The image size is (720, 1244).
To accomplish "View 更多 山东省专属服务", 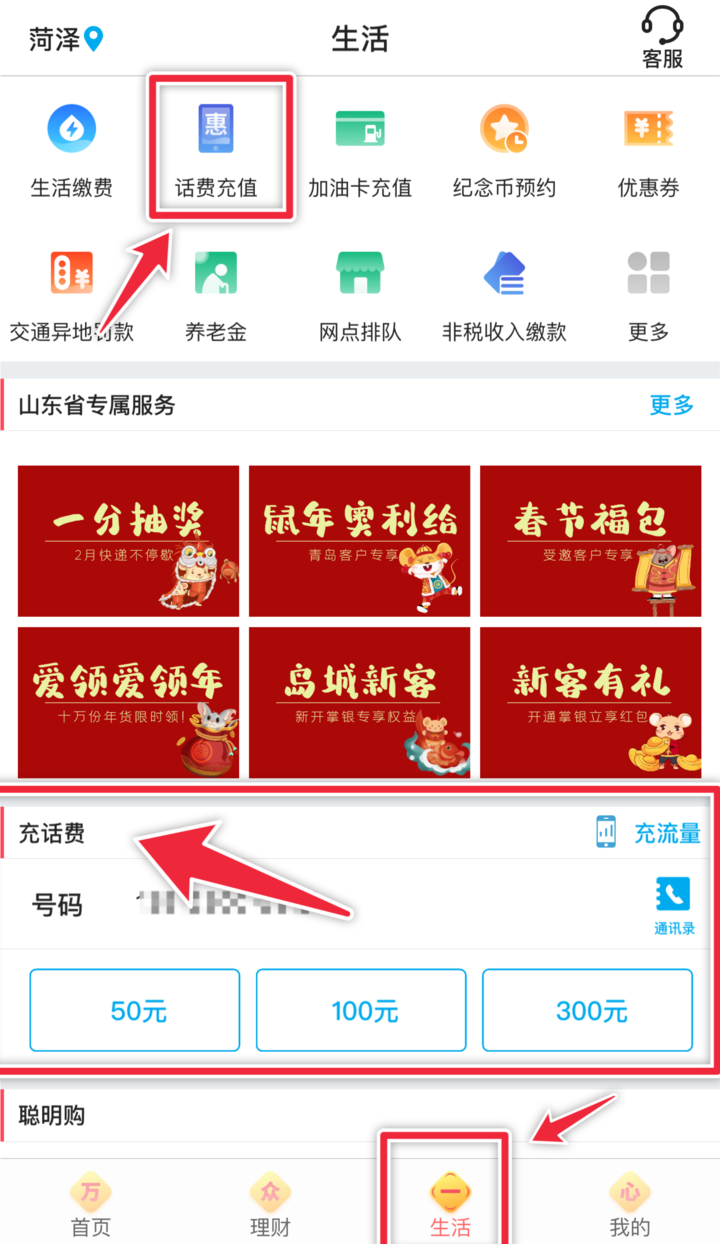I will click(671, 405).
